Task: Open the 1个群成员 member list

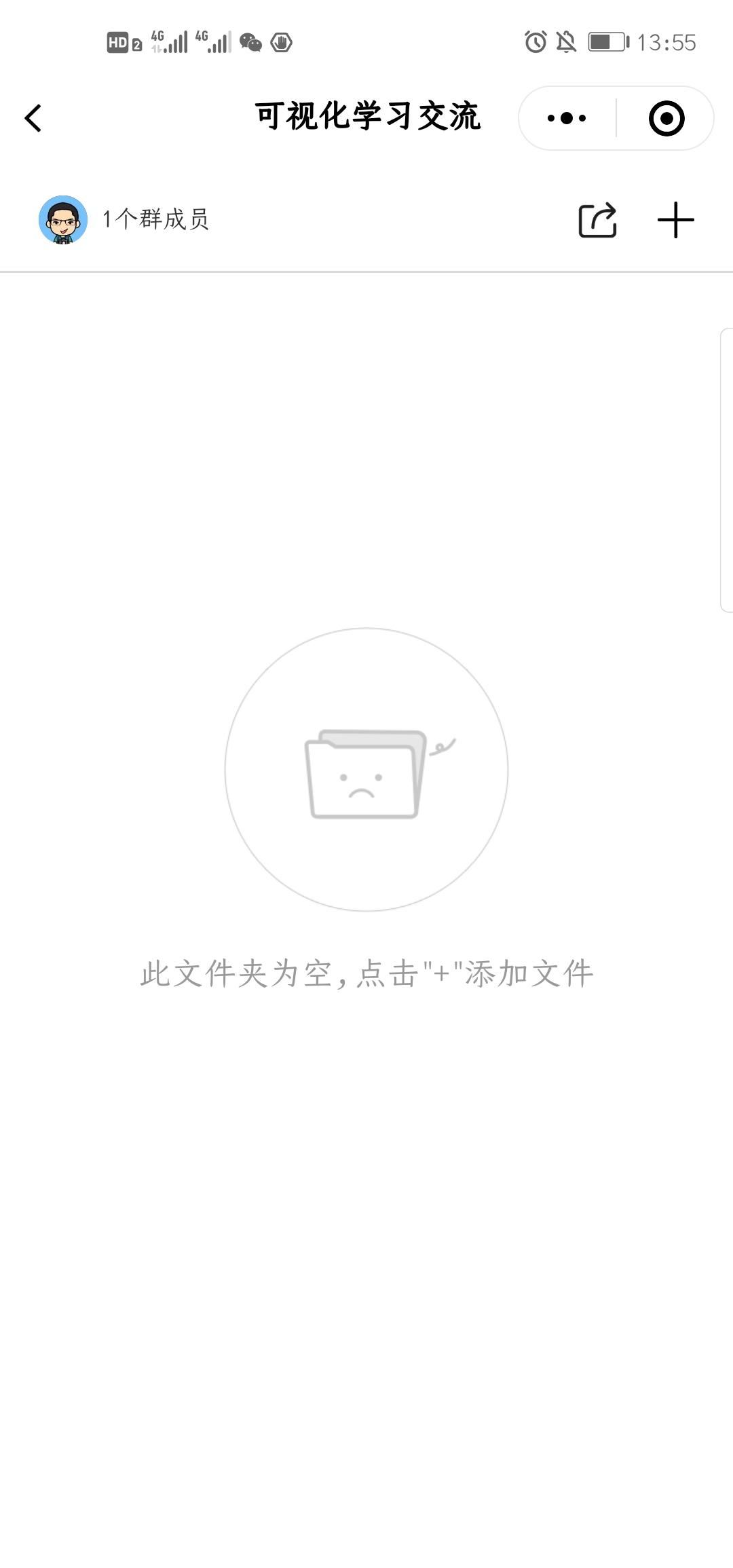Action: pyautogui.click(x=157, y=219)
